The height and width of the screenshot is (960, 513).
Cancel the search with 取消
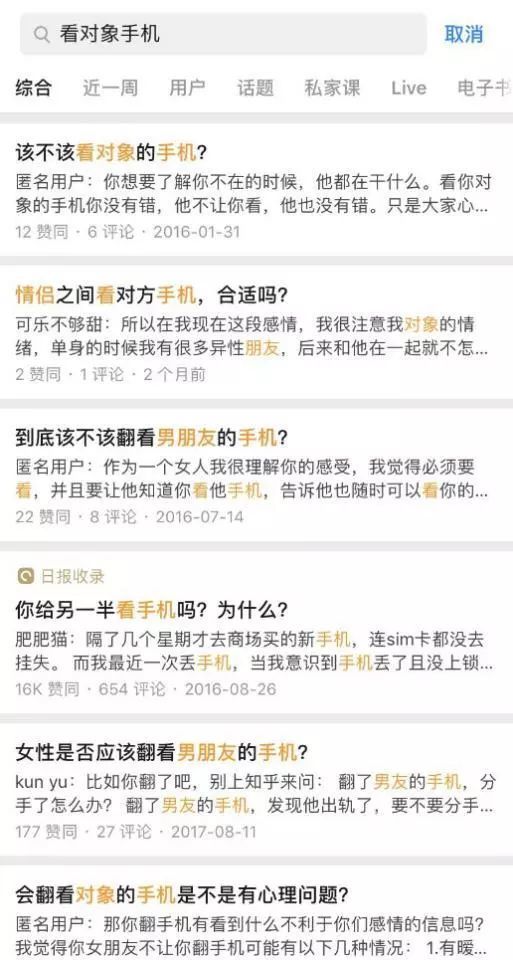click(x=463, y=34)
